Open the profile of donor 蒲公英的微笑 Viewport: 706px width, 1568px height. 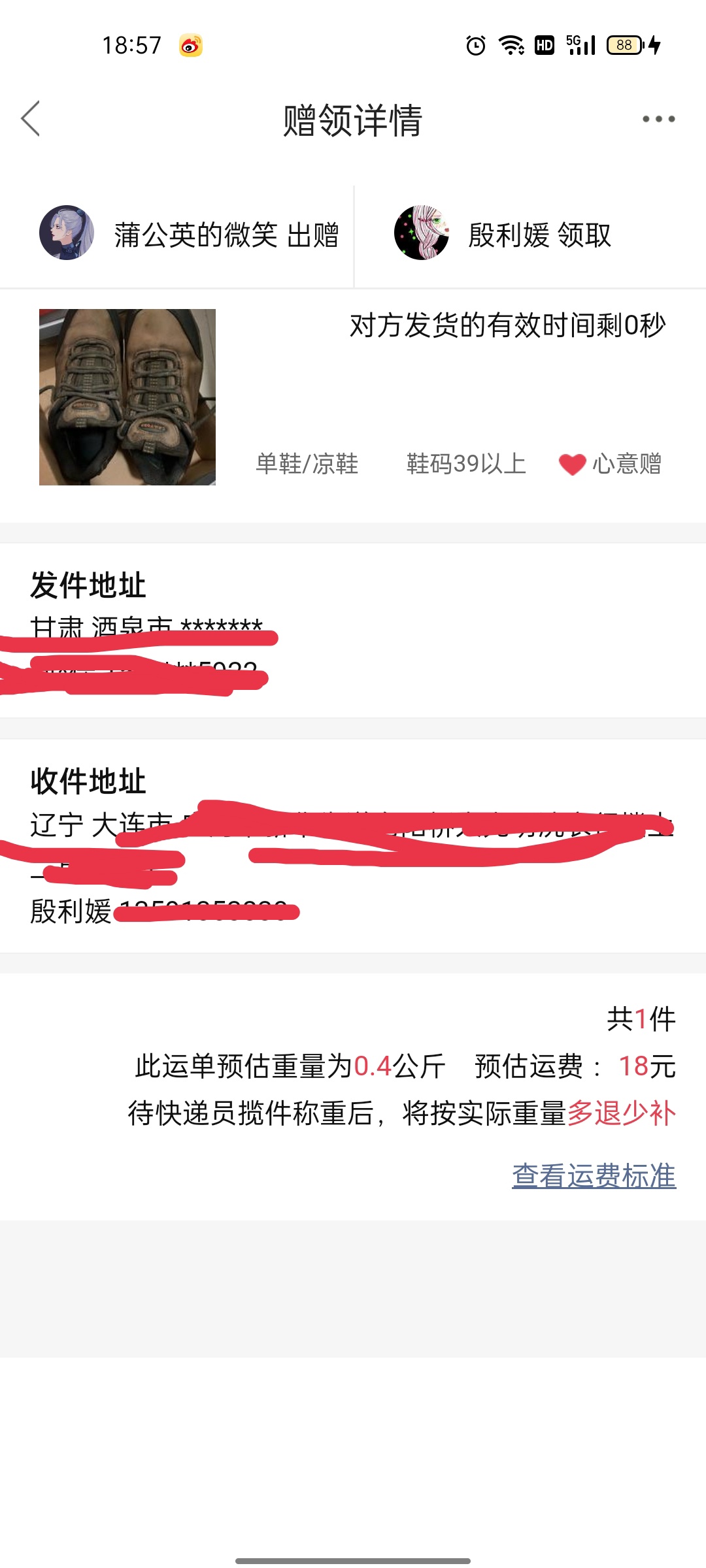pyautogui.click(x=66, y=233)
